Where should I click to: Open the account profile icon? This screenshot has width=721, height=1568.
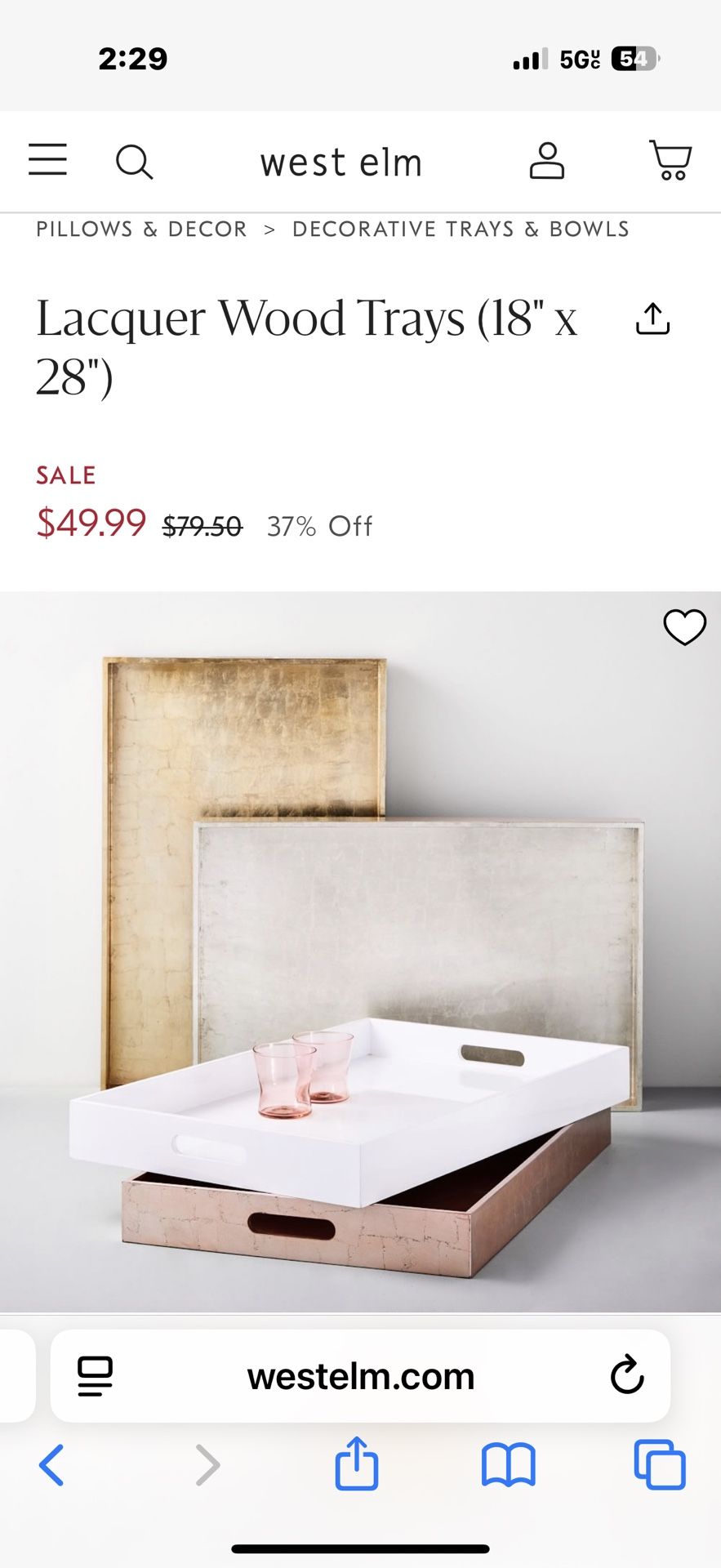(x=546, y=161)
